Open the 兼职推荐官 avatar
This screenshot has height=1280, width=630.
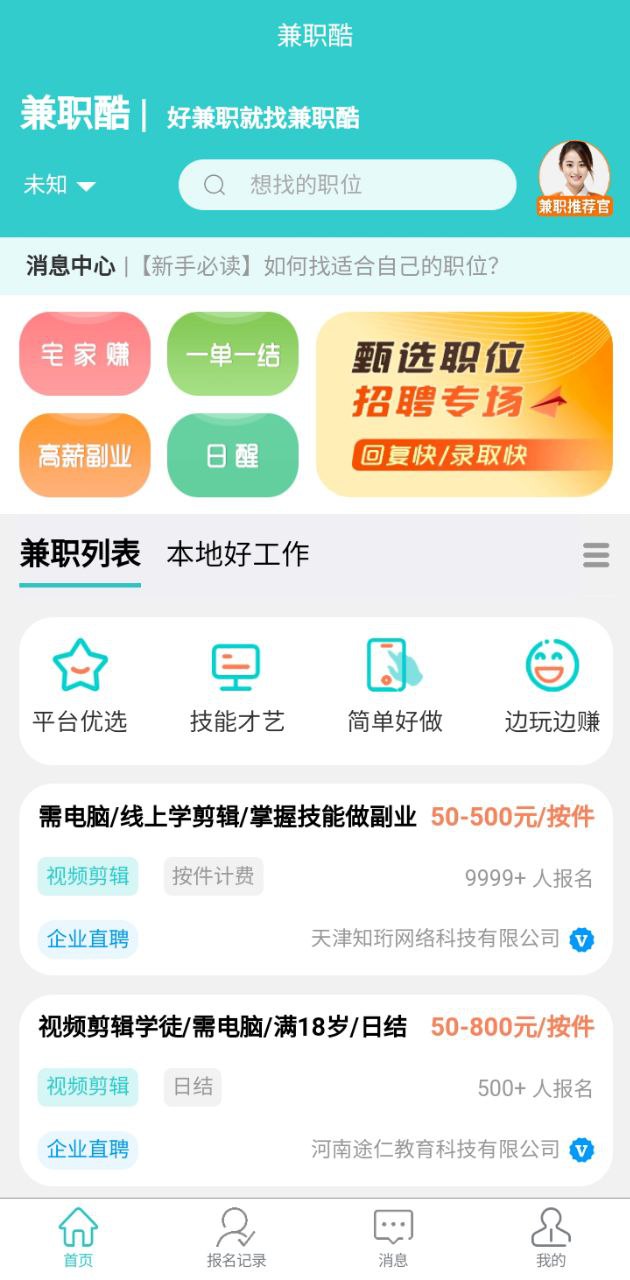[574, 178]
